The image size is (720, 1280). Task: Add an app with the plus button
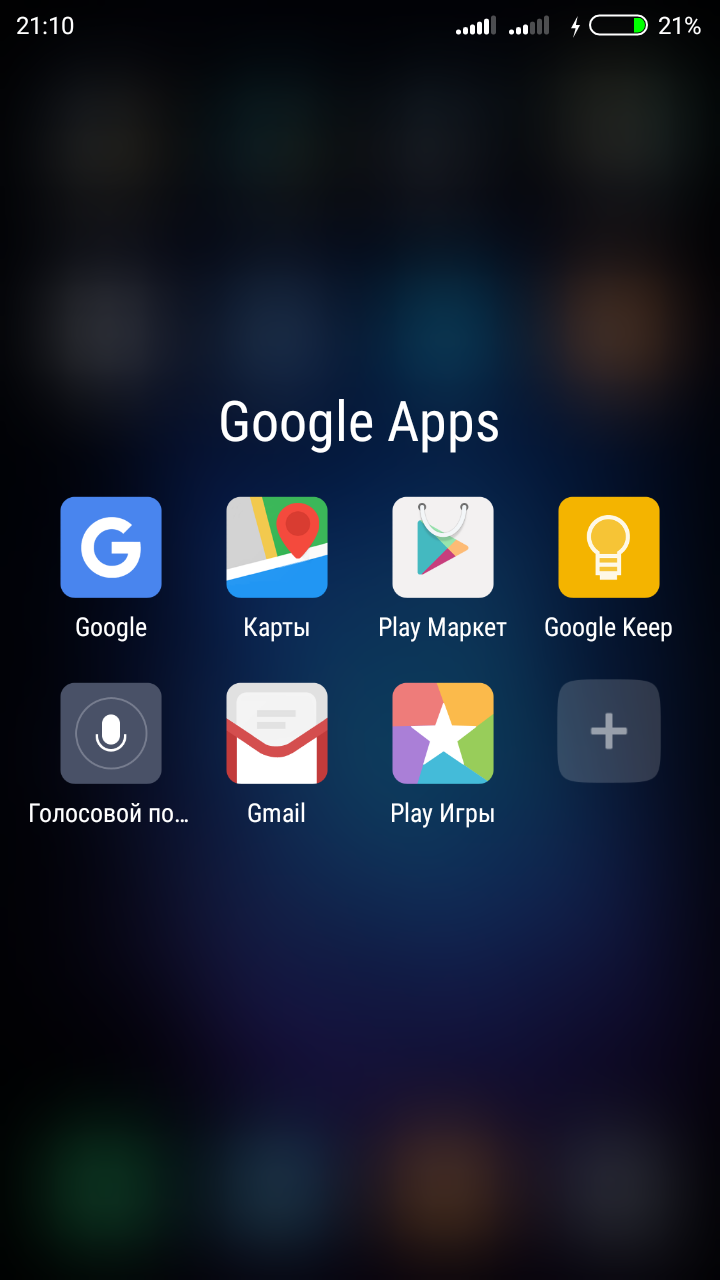click(609, 733)
